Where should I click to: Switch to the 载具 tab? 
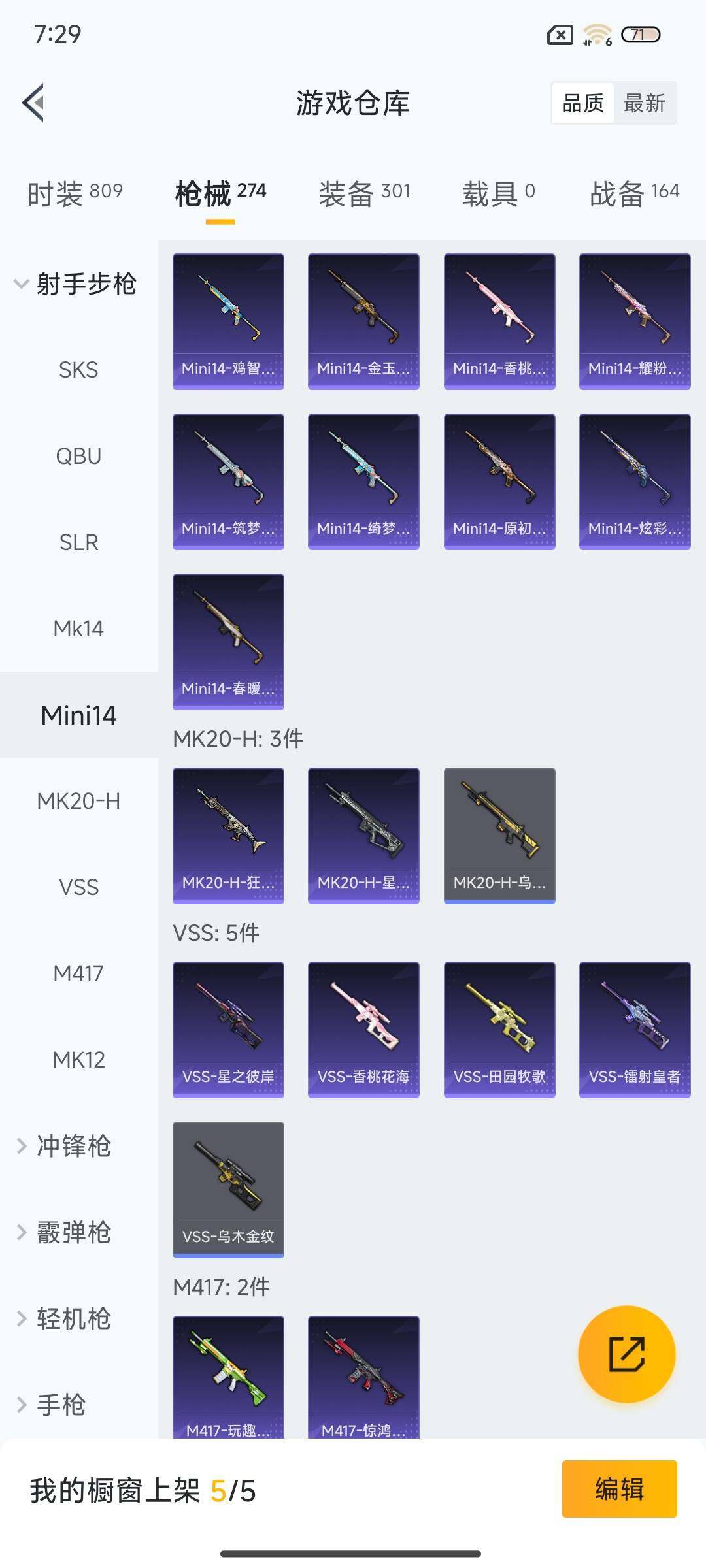(x=499, y=193)
